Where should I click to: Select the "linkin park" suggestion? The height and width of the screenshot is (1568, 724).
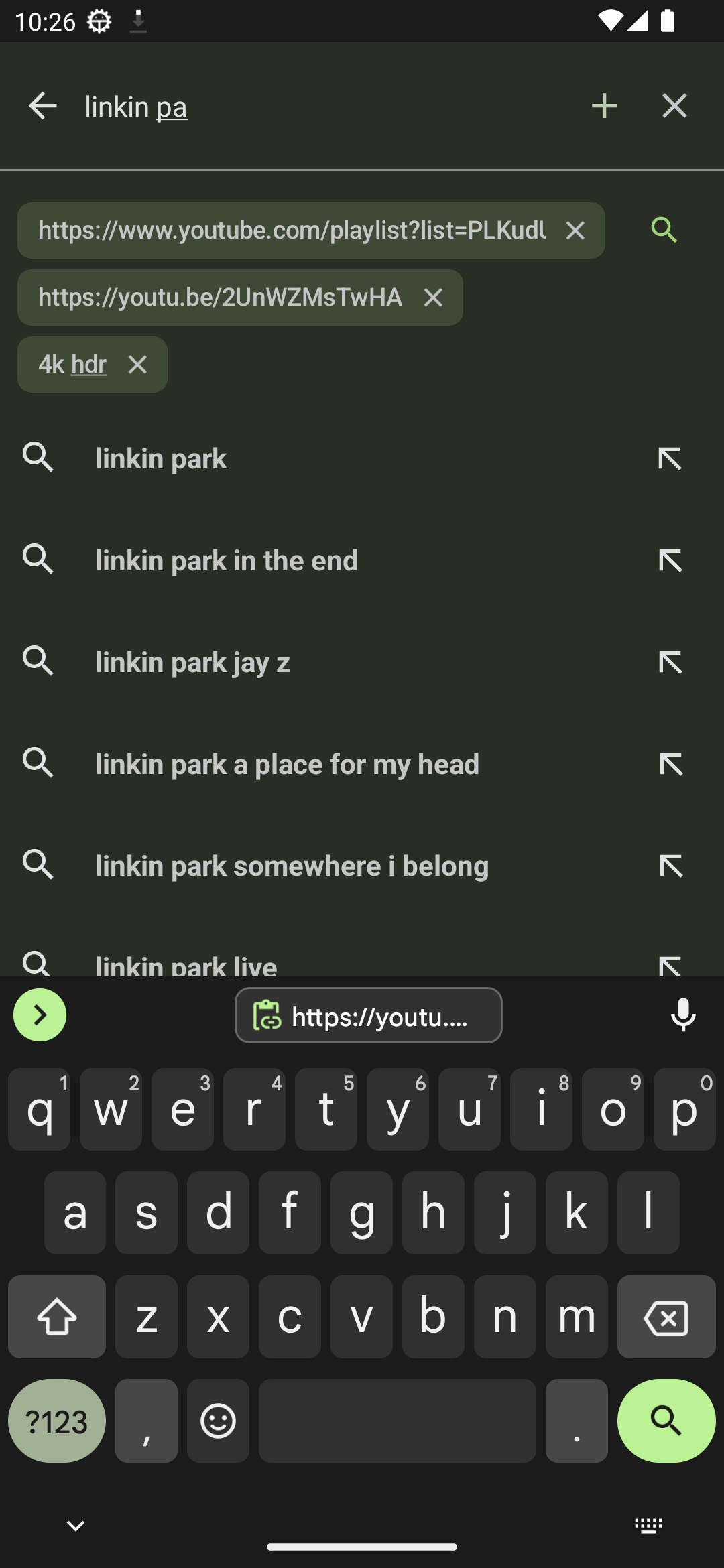(x=322, y=458)
